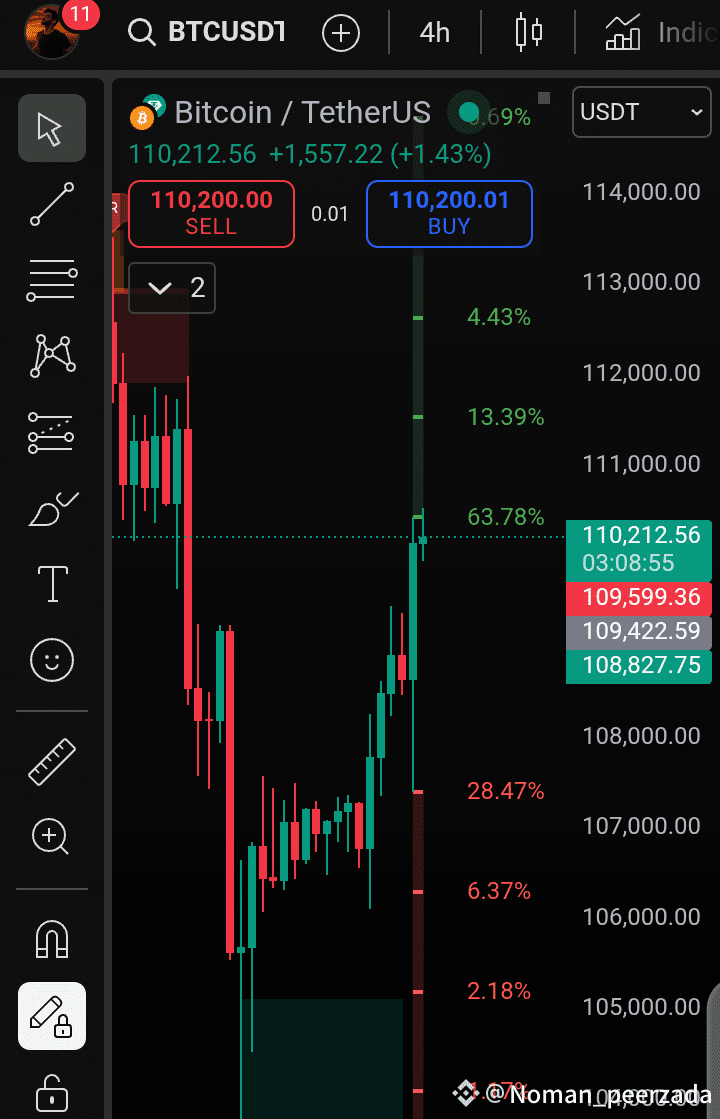Select the brush drawing tool
The image size is (720, 1119).
(51, 508)
